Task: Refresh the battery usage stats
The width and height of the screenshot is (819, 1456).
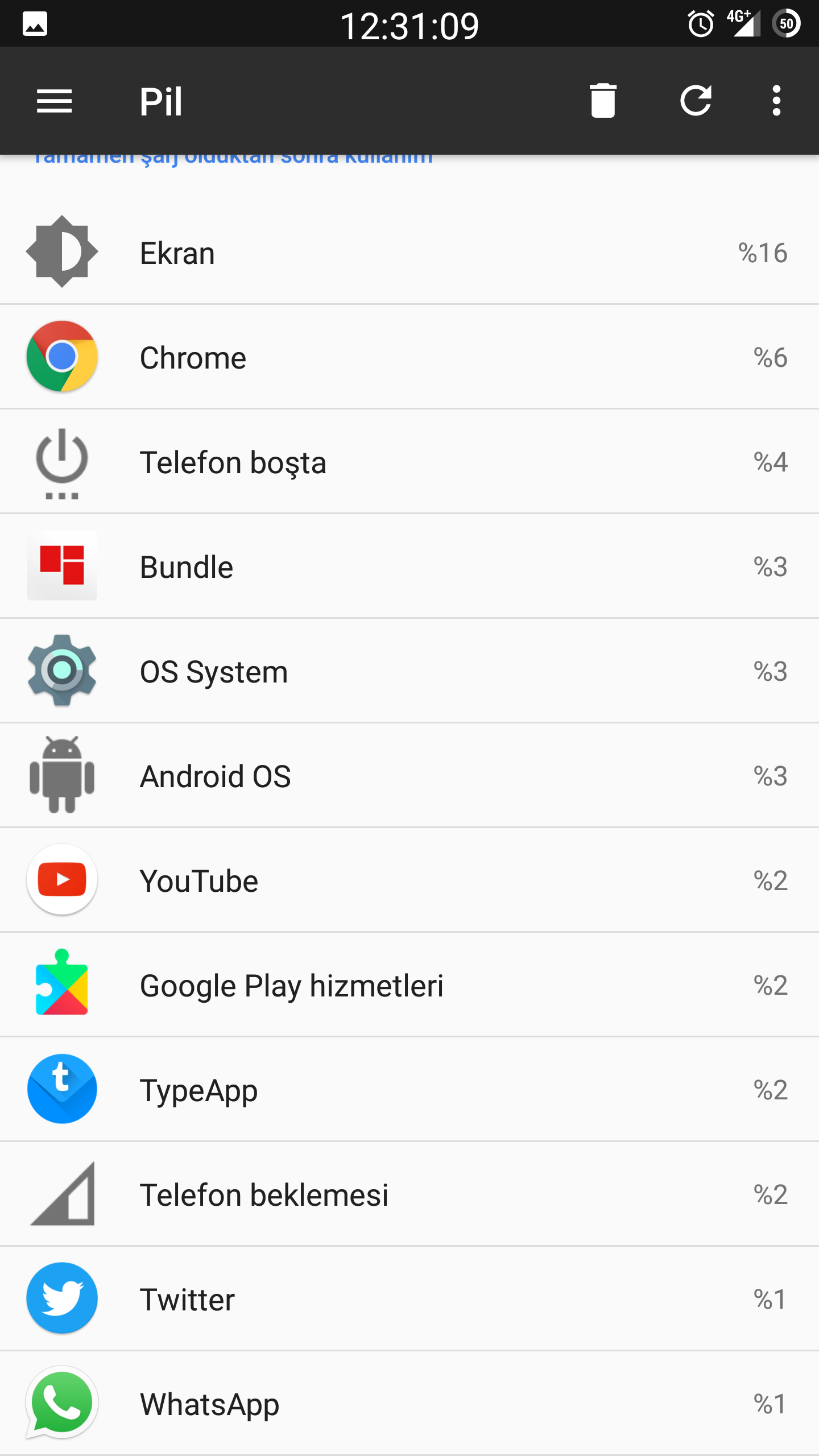Action: (696, 101)
